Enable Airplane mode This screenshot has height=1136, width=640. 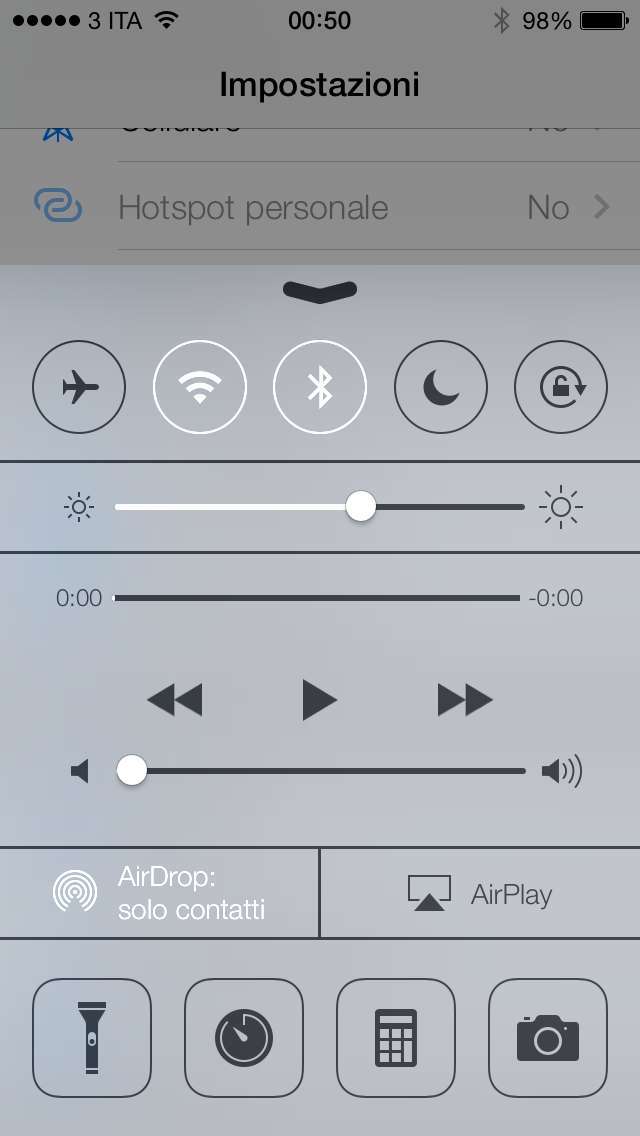pos(79,387)
